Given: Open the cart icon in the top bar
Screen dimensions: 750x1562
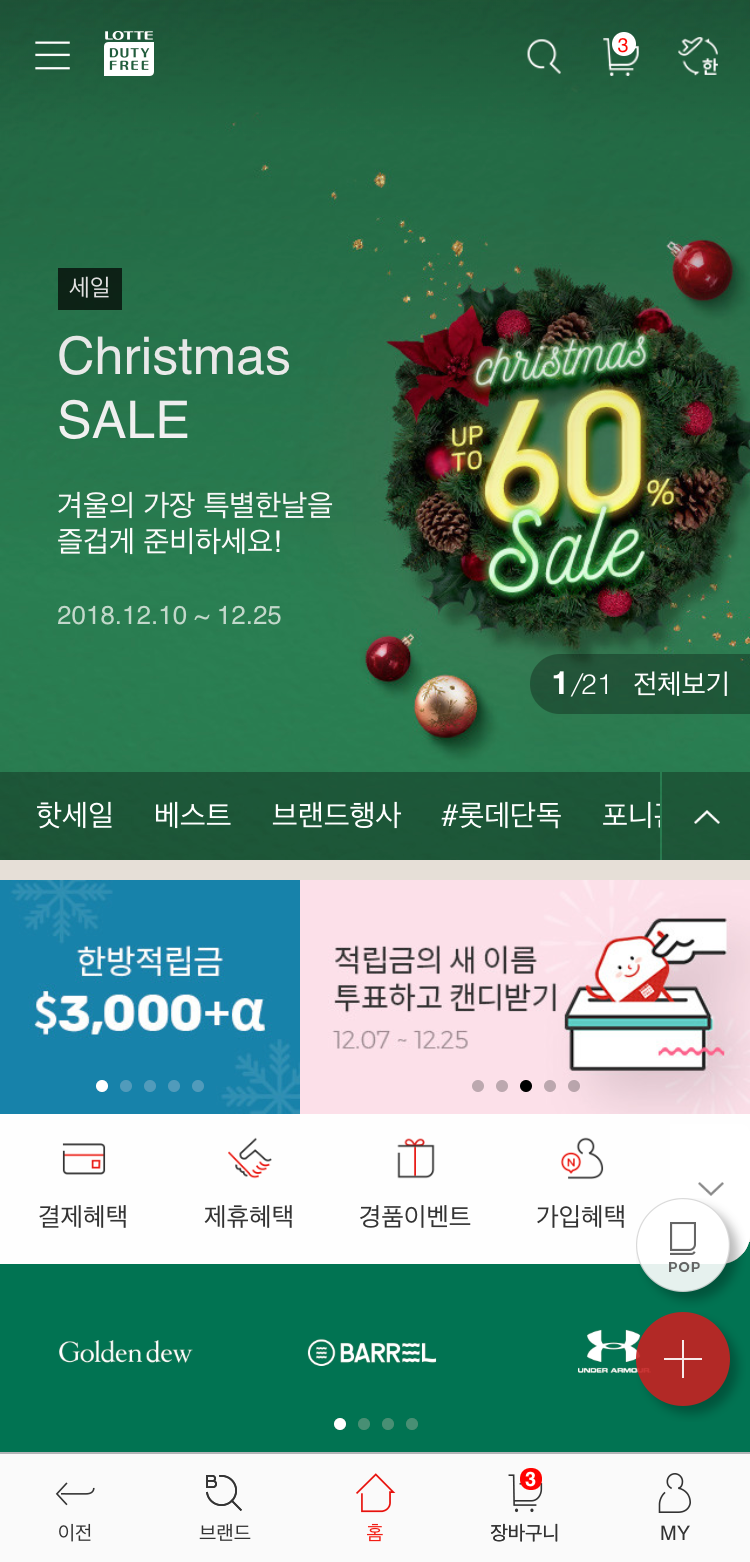Looking at the screenshot, I should point(621,56).
